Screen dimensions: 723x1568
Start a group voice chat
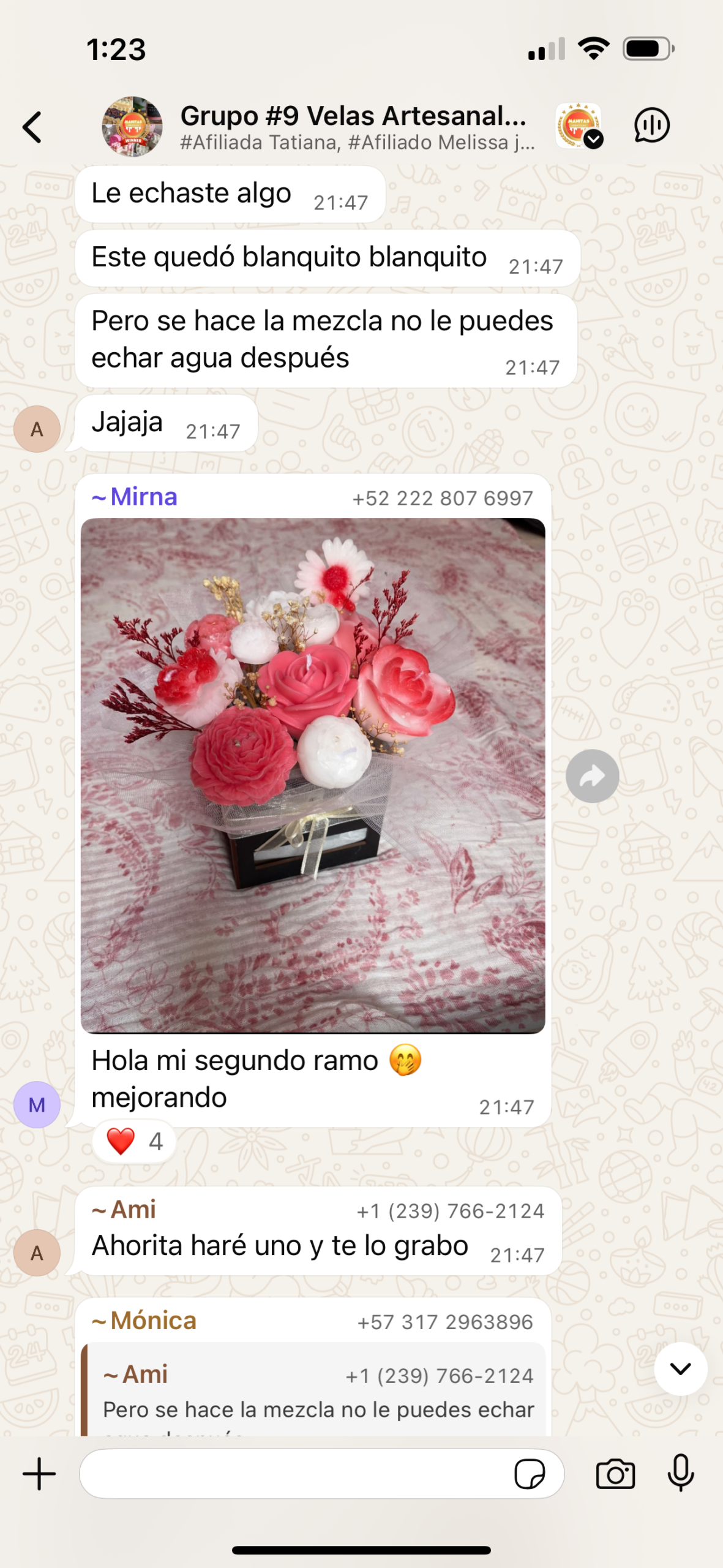pos(651,126)
